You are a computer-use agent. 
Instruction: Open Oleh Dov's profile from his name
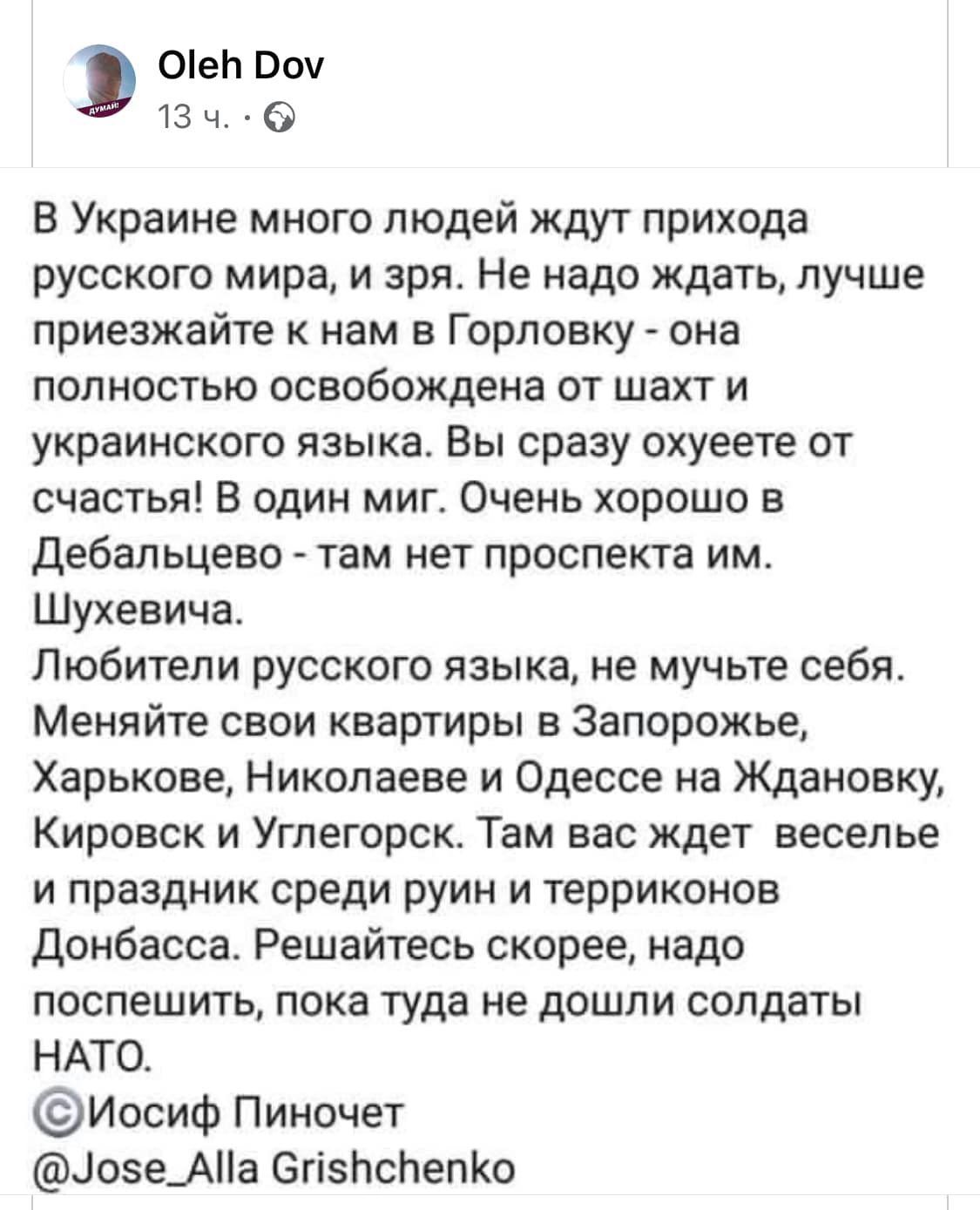click(240, 64)
